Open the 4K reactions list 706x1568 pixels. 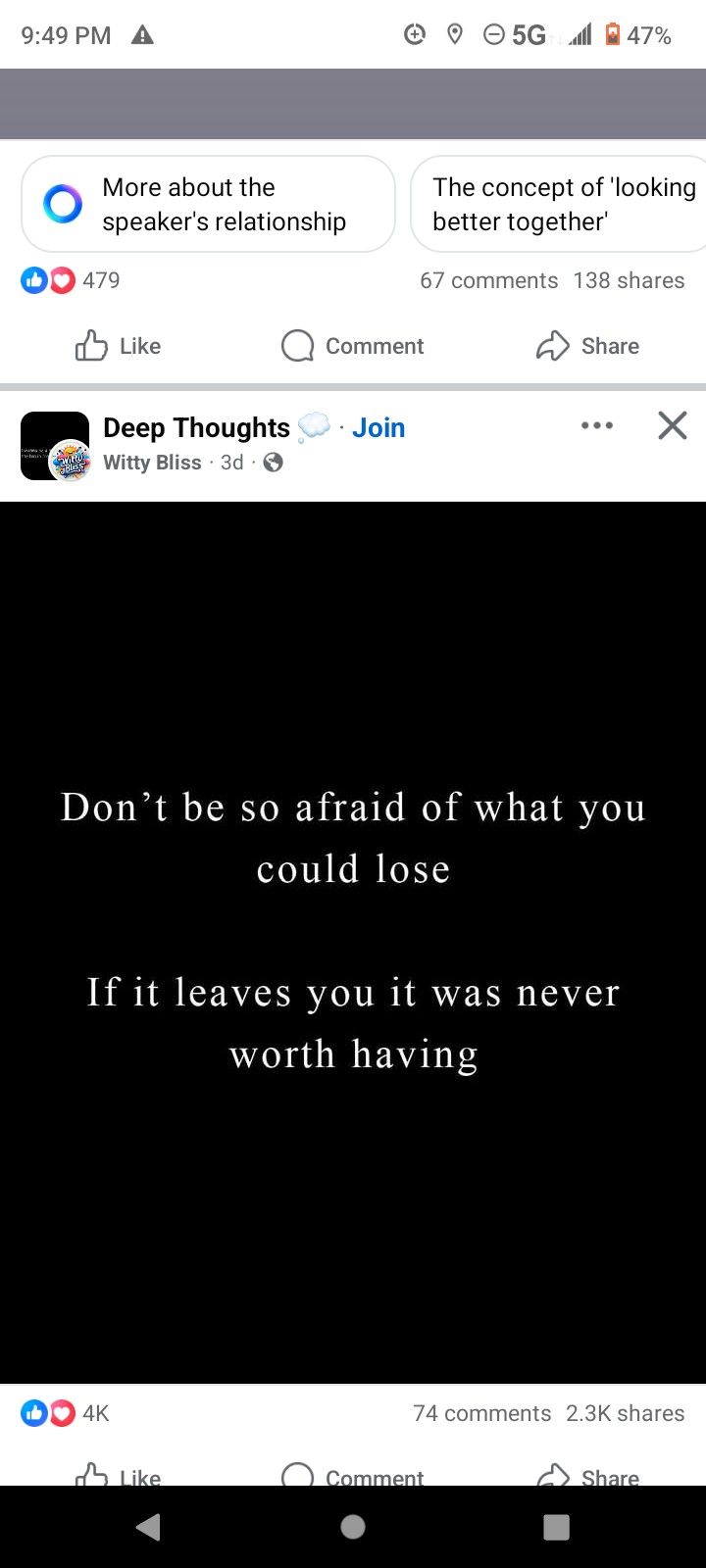pos(67,1413)
